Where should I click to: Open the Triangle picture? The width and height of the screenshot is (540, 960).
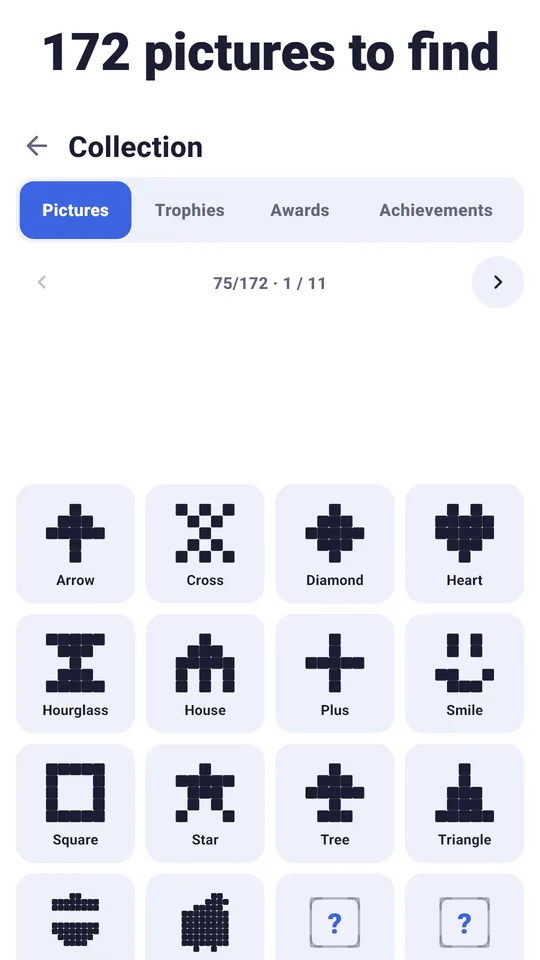(465, 803)
